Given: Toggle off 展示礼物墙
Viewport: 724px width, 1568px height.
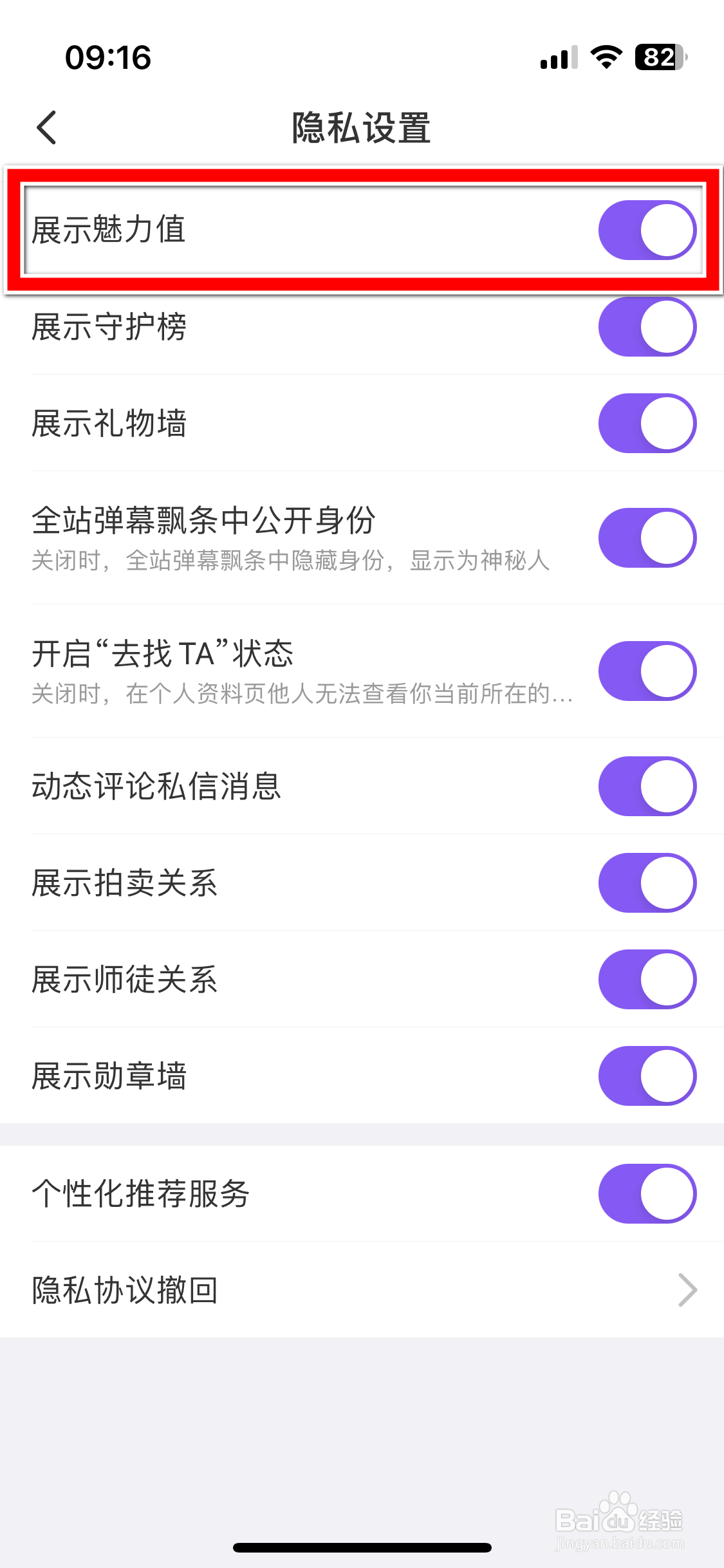Looking at the screenshot, I should click(647, 424).
